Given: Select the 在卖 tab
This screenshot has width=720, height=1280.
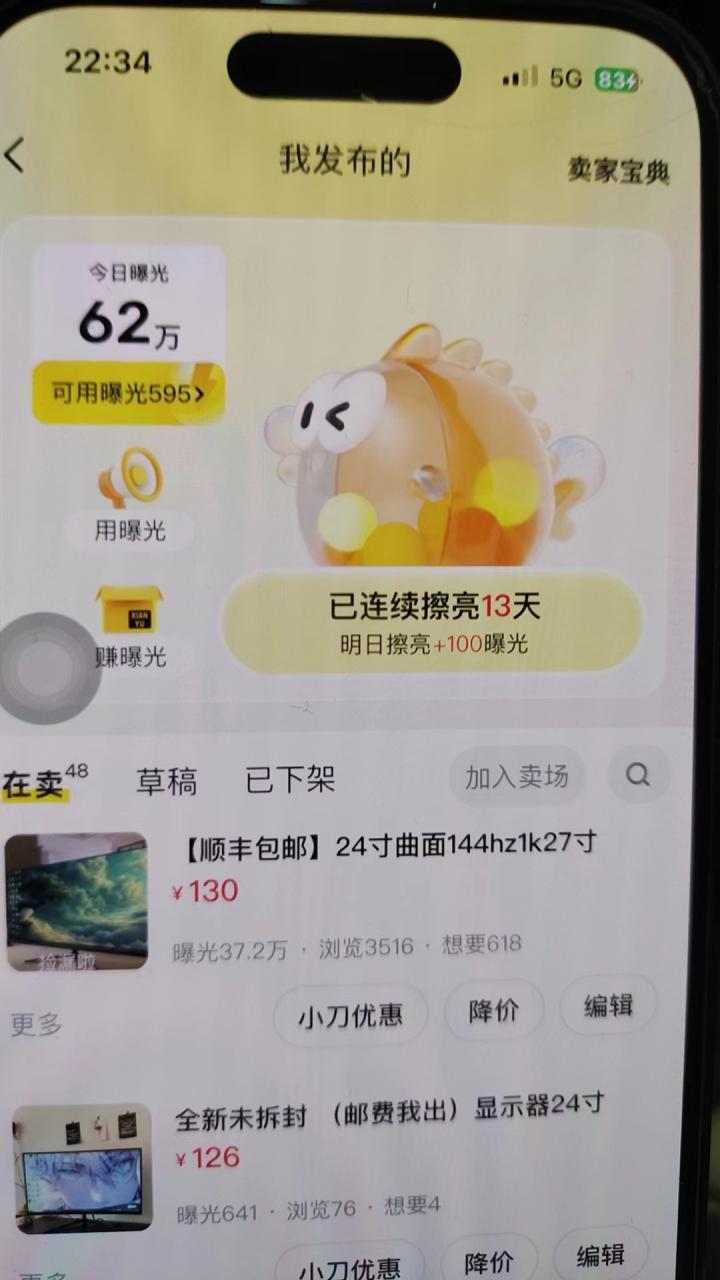Looking at the screenshot, I should [35, 784].
